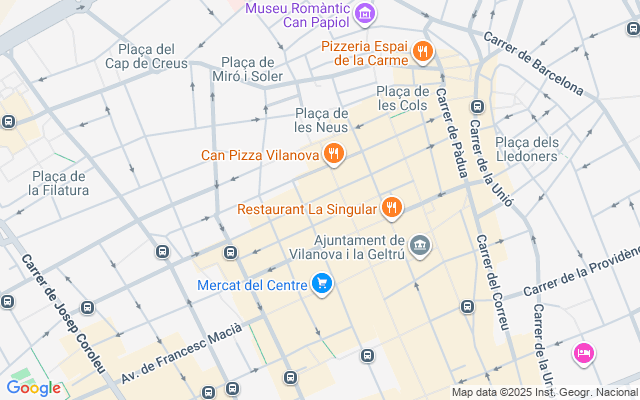Open the Mercat del Centre shopping marker
This screenshot has height=400, width=640.
(x=322, y=285)
